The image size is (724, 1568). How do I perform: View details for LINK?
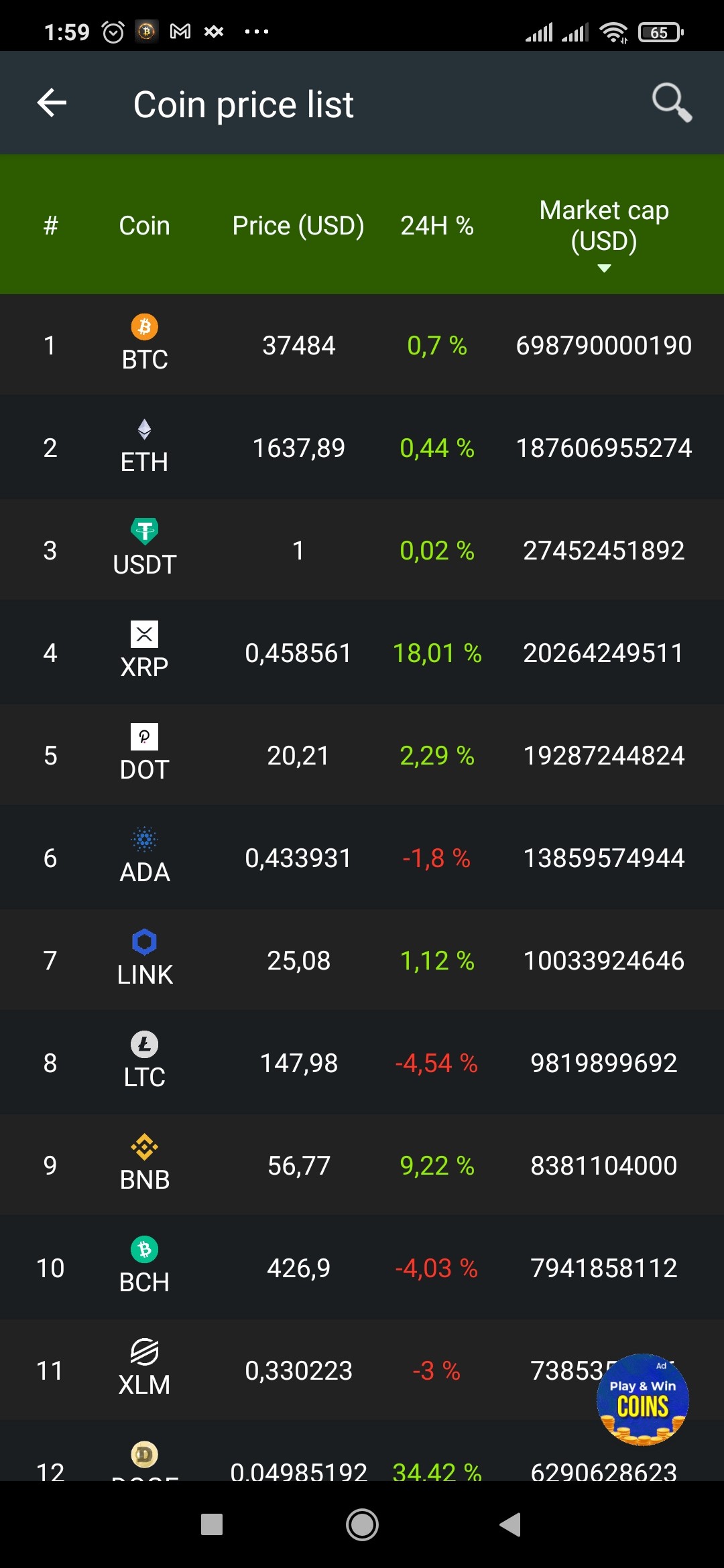[x=362, y=960]
